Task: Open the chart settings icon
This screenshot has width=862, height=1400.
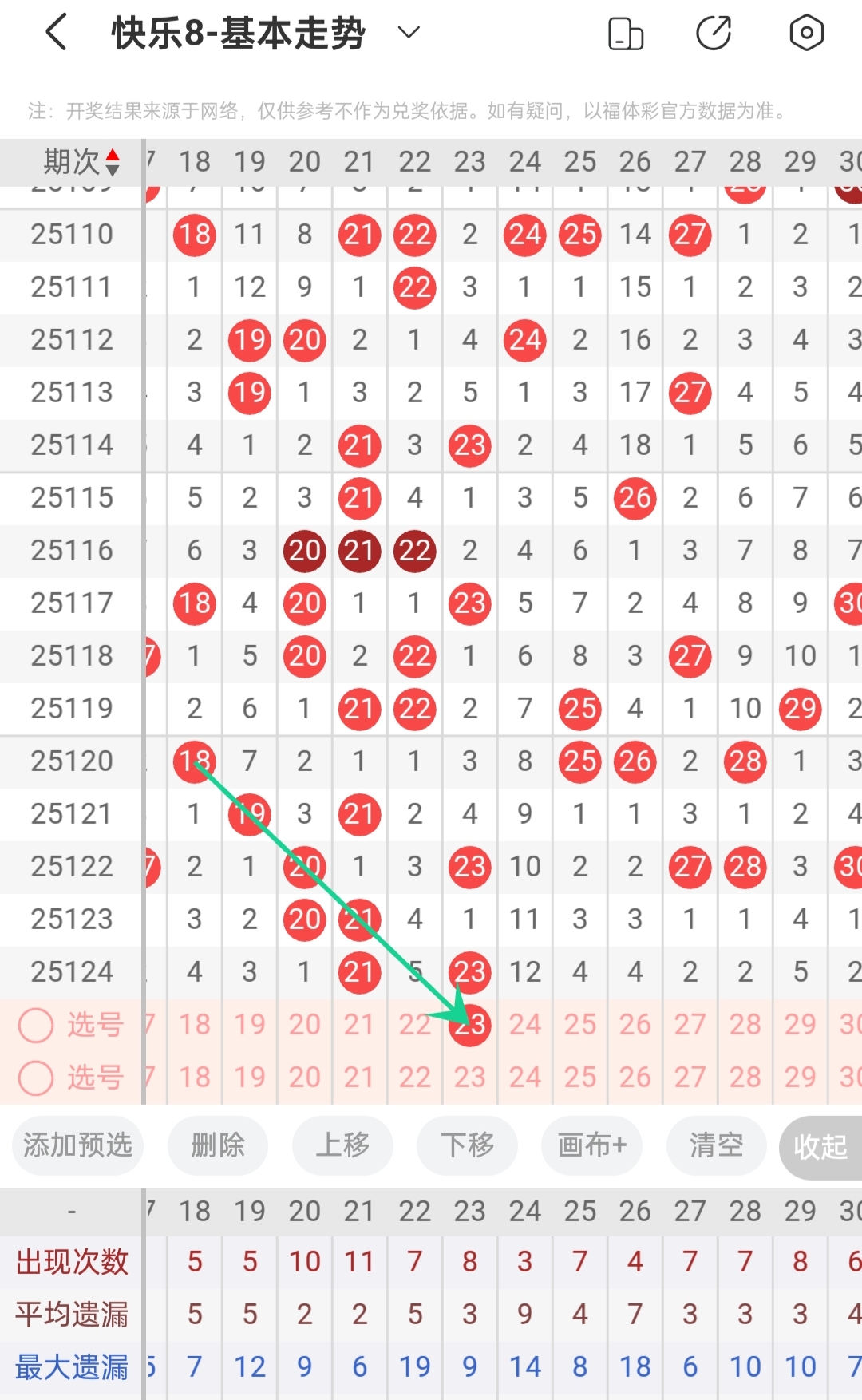Action: tap(806, 34)
